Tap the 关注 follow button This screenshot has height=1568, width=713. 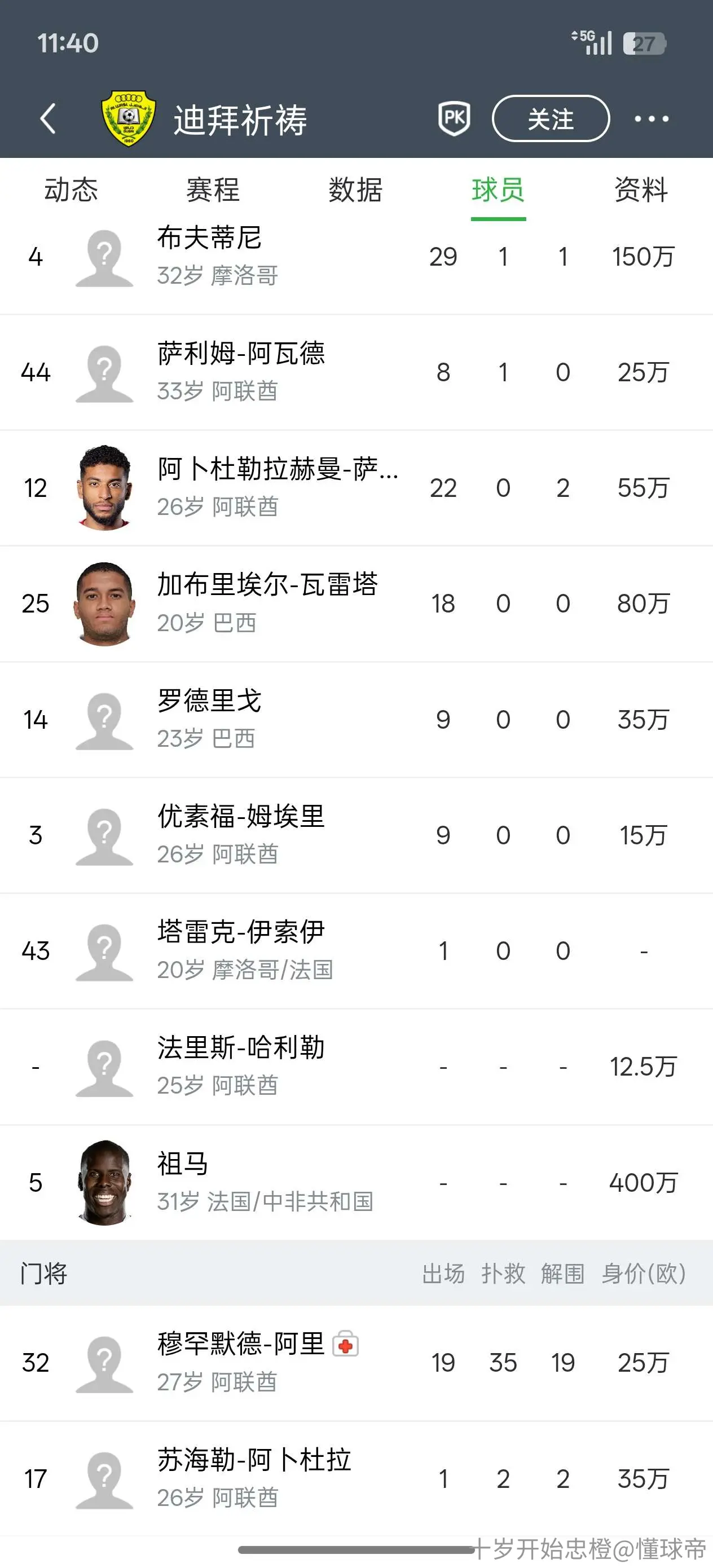[x=551, y=118]
